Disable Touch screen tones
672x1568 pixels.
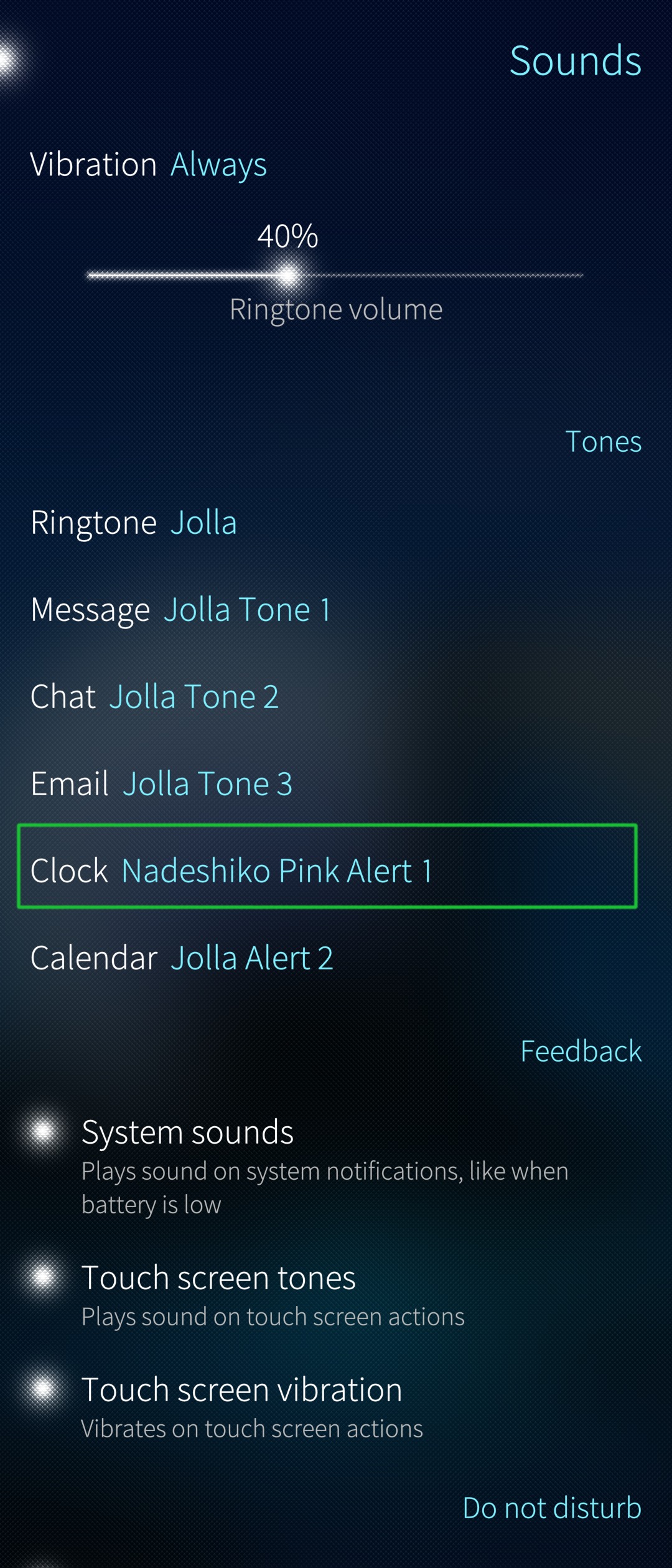(x=44, y=1277)
